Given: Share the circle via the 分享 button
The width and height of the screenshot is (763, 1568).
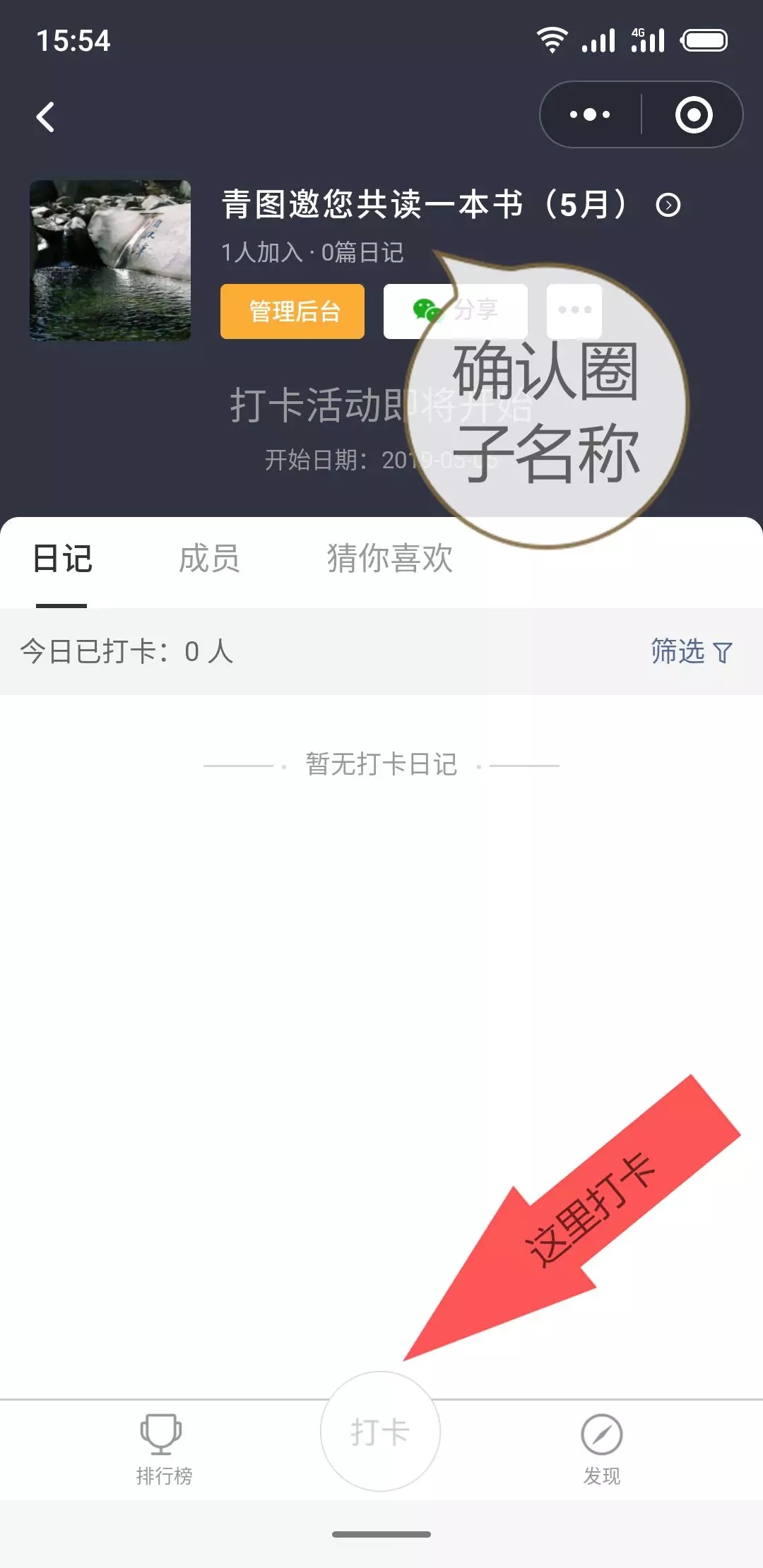Looking at the screenshot, I should click(x=455, y=311).
